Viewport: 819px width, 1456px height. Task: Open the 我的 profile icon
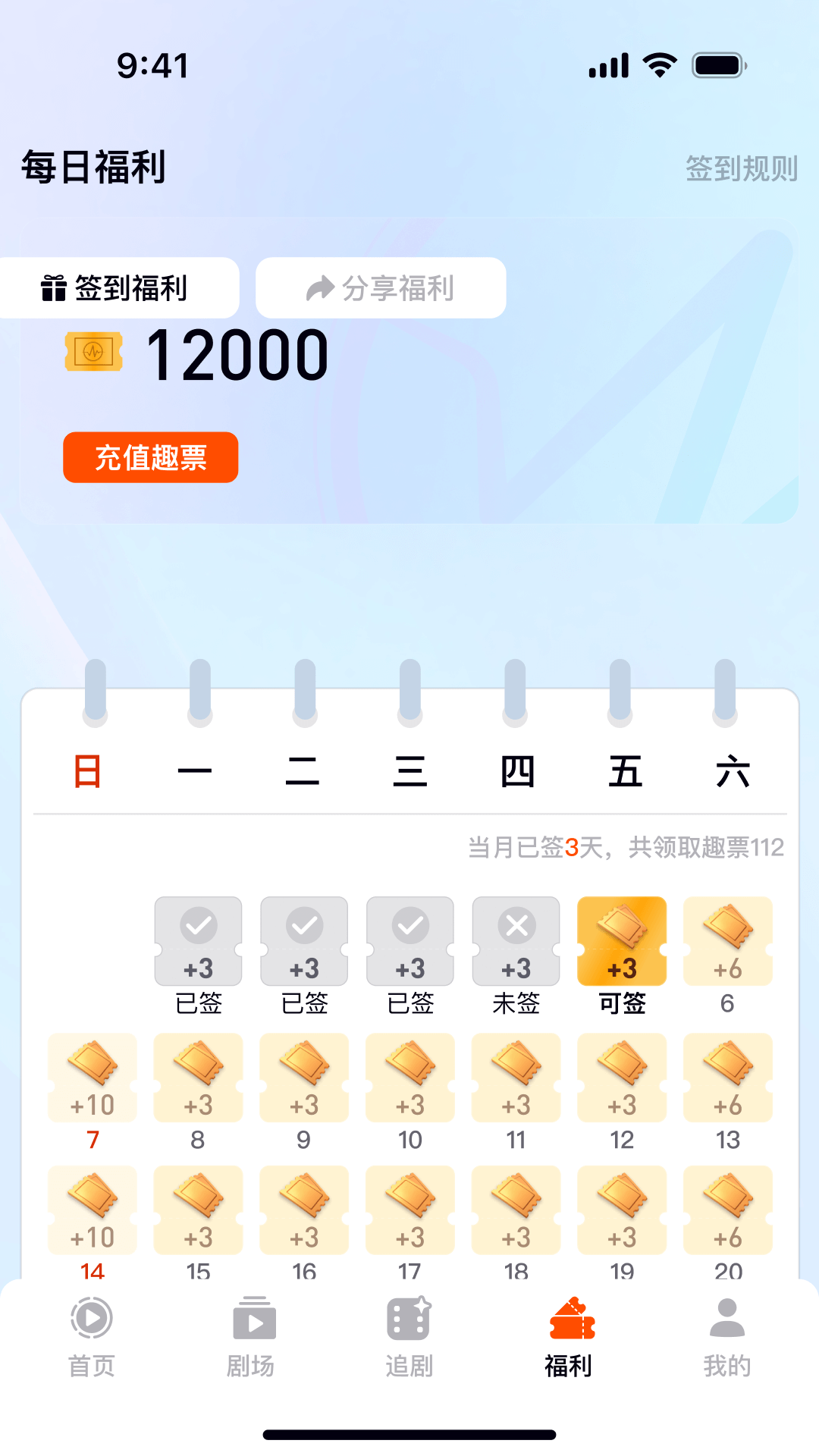point(727,1319)
